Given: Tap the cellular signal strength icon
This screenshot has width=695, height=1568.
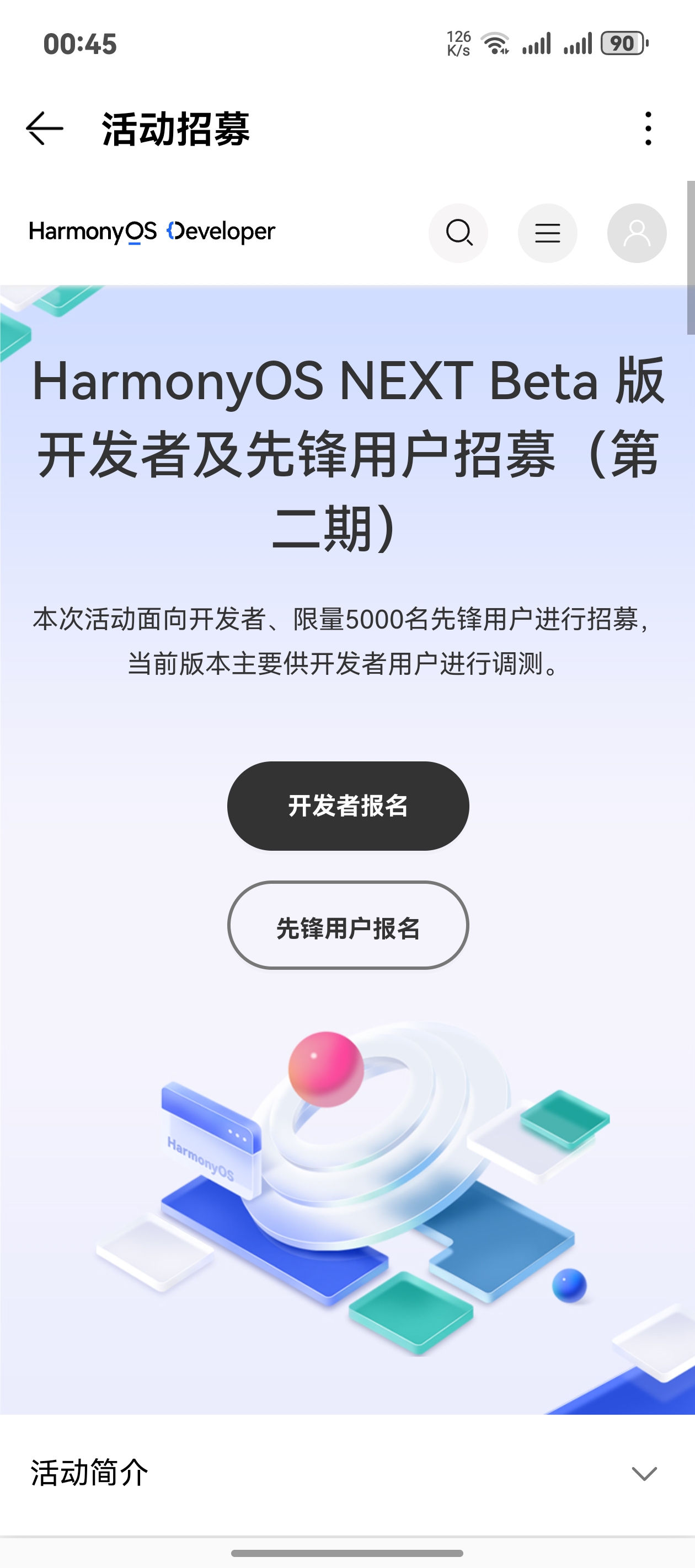Looking at the screenshot, I should (536, 41).
